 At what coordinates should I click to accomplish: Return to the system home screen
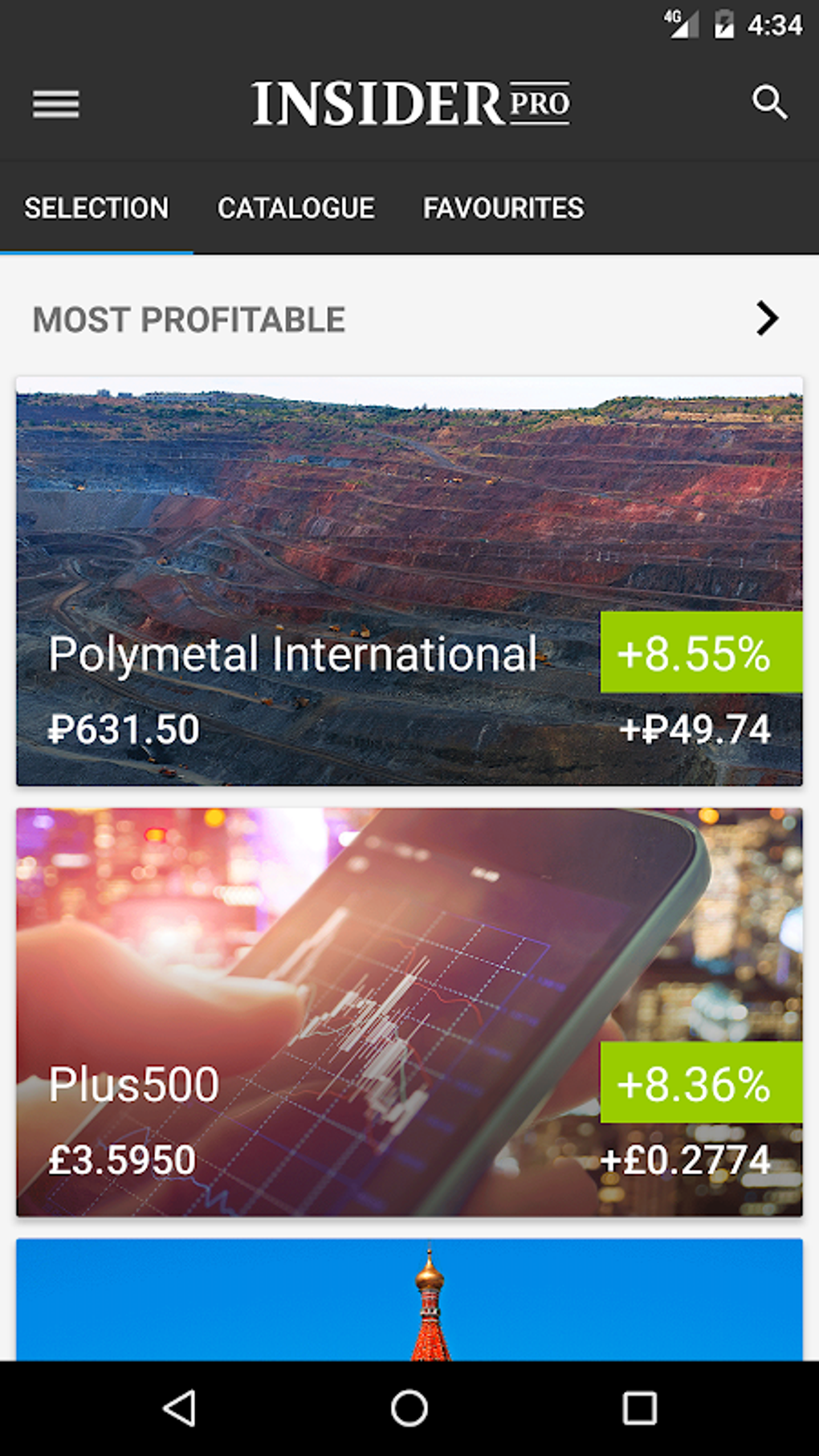pyautogui.click(x=409, y=1408)
